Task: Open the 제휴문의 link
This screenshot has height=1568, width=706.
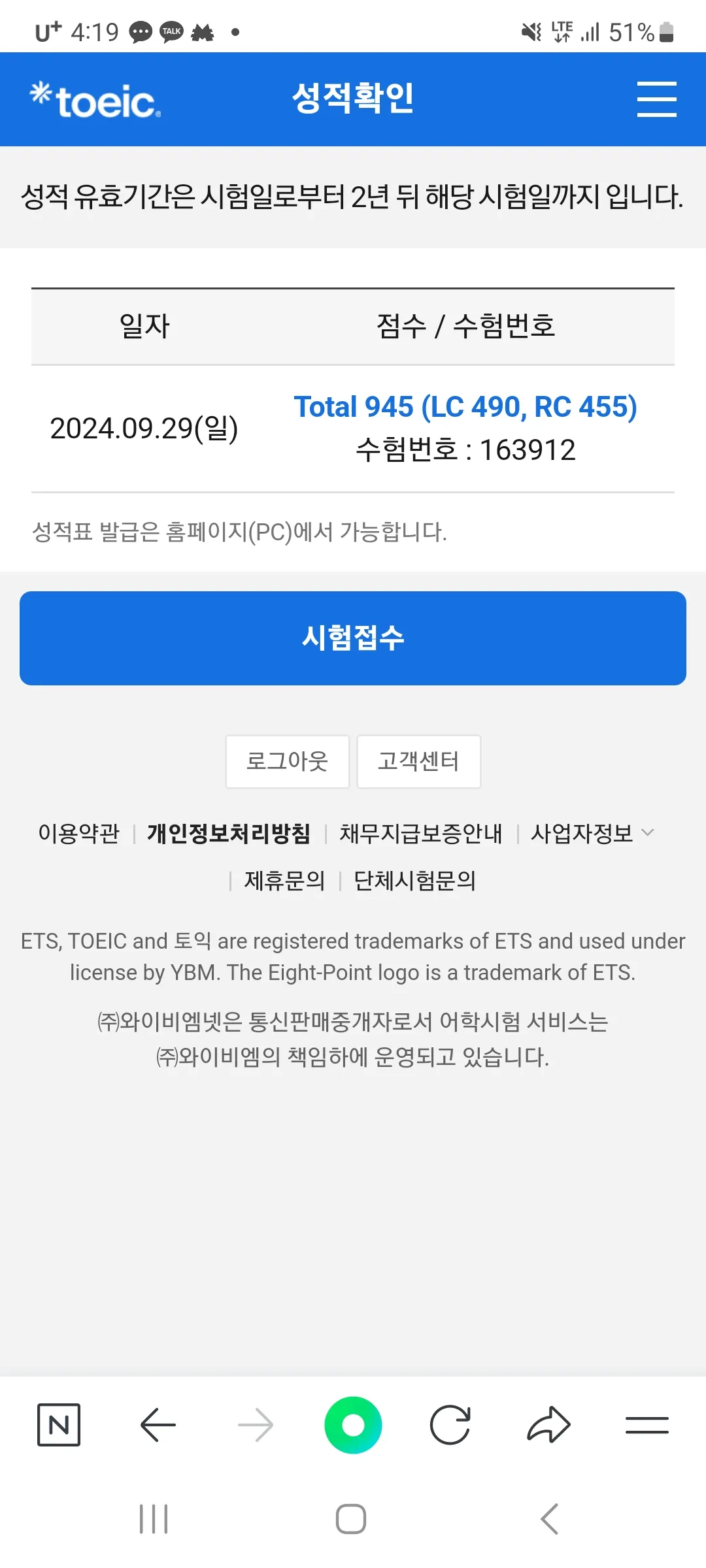Action: 284,881
